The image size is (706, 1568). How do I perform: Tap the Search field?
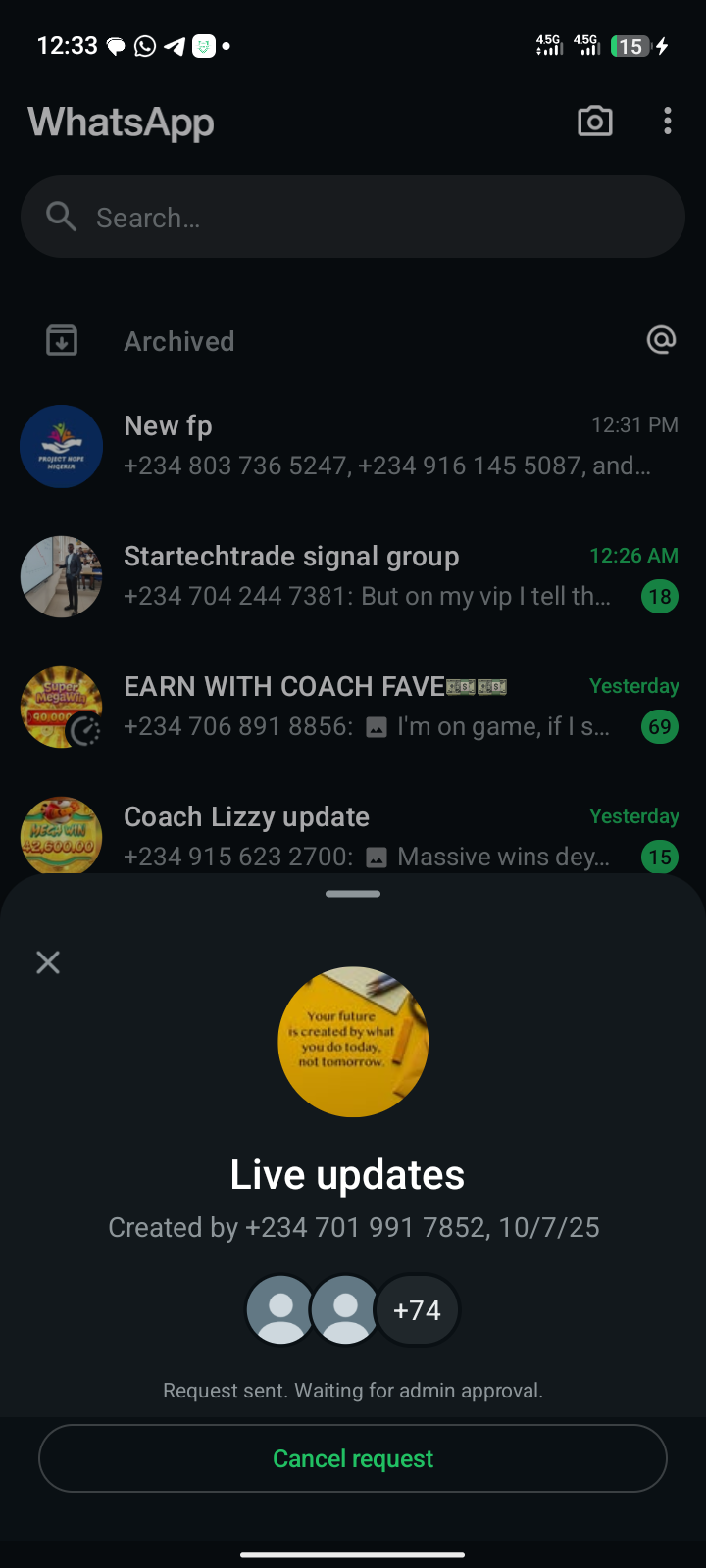(x=353, y=218)
